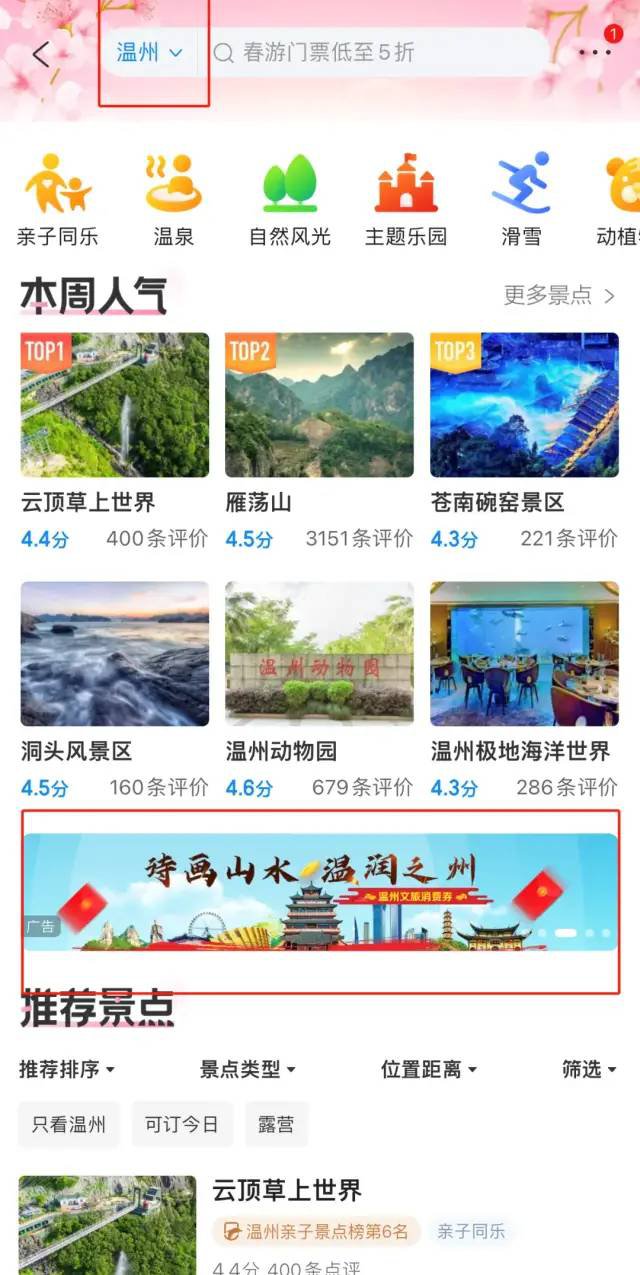Viewport: 640px width, 1275px height.
Task: Browse the 自然风光 category
Action: tap(289, 199)
